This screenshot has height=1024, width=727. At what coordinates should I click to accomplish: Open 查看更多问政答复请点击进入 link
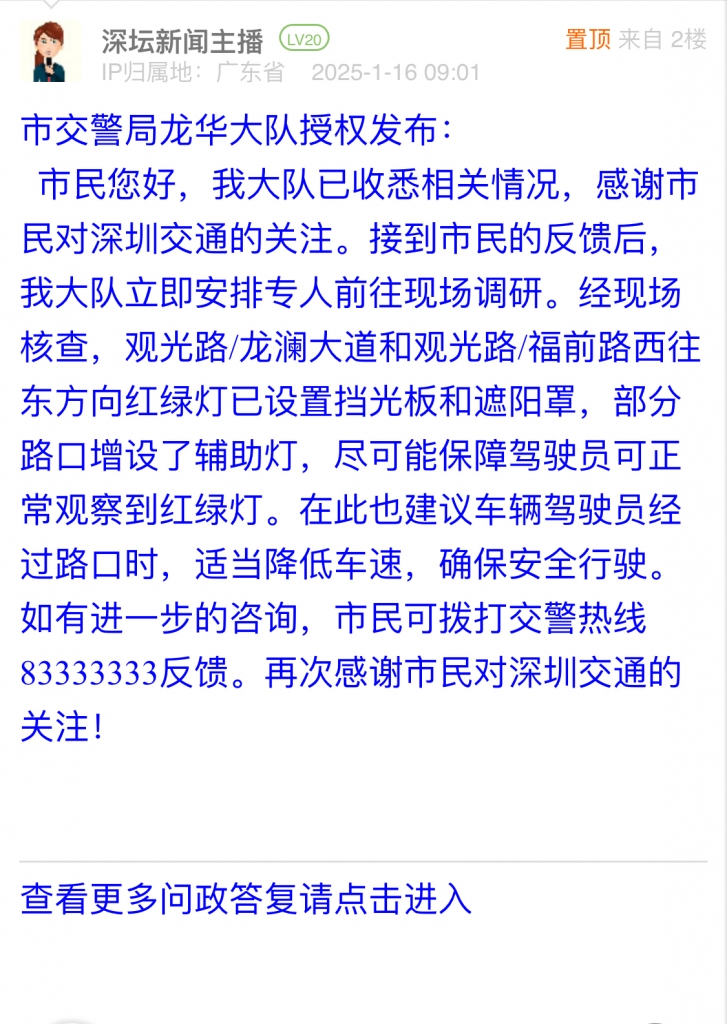246,899
